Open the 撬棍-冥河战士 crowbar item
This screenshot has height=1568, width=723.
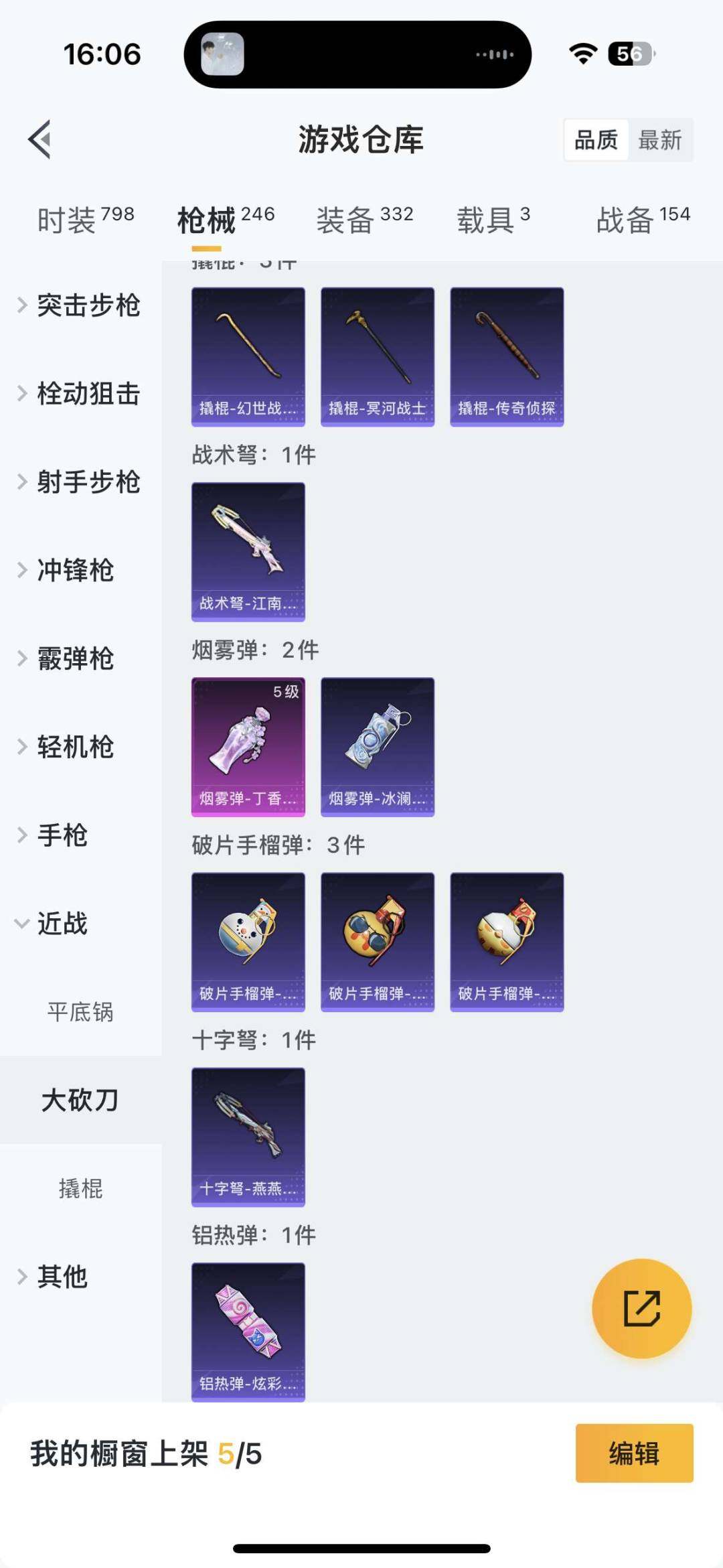pos(377,355)
